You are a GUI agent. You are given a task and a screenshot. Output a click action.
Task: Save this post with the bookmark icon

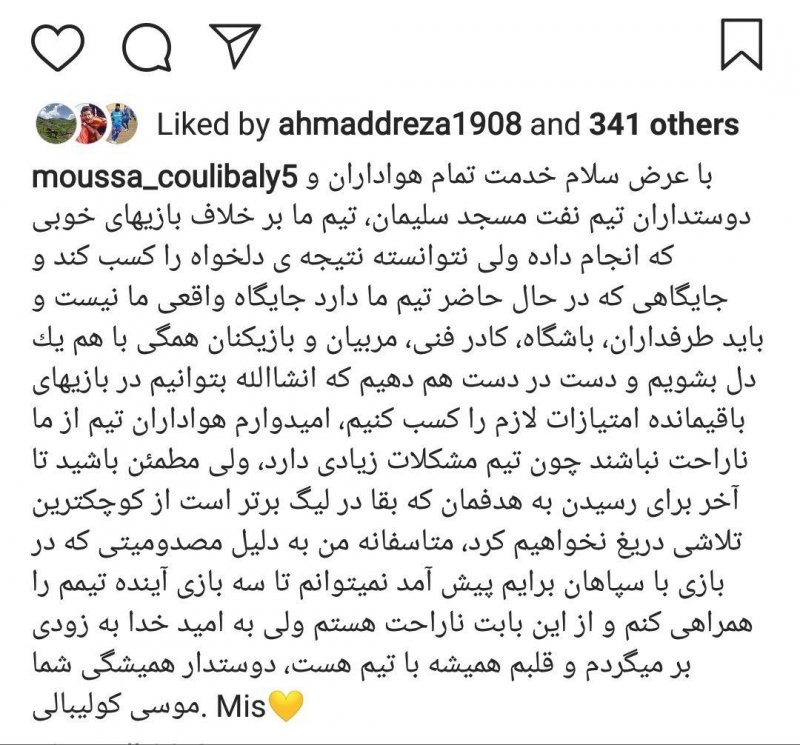click(741, 44)
